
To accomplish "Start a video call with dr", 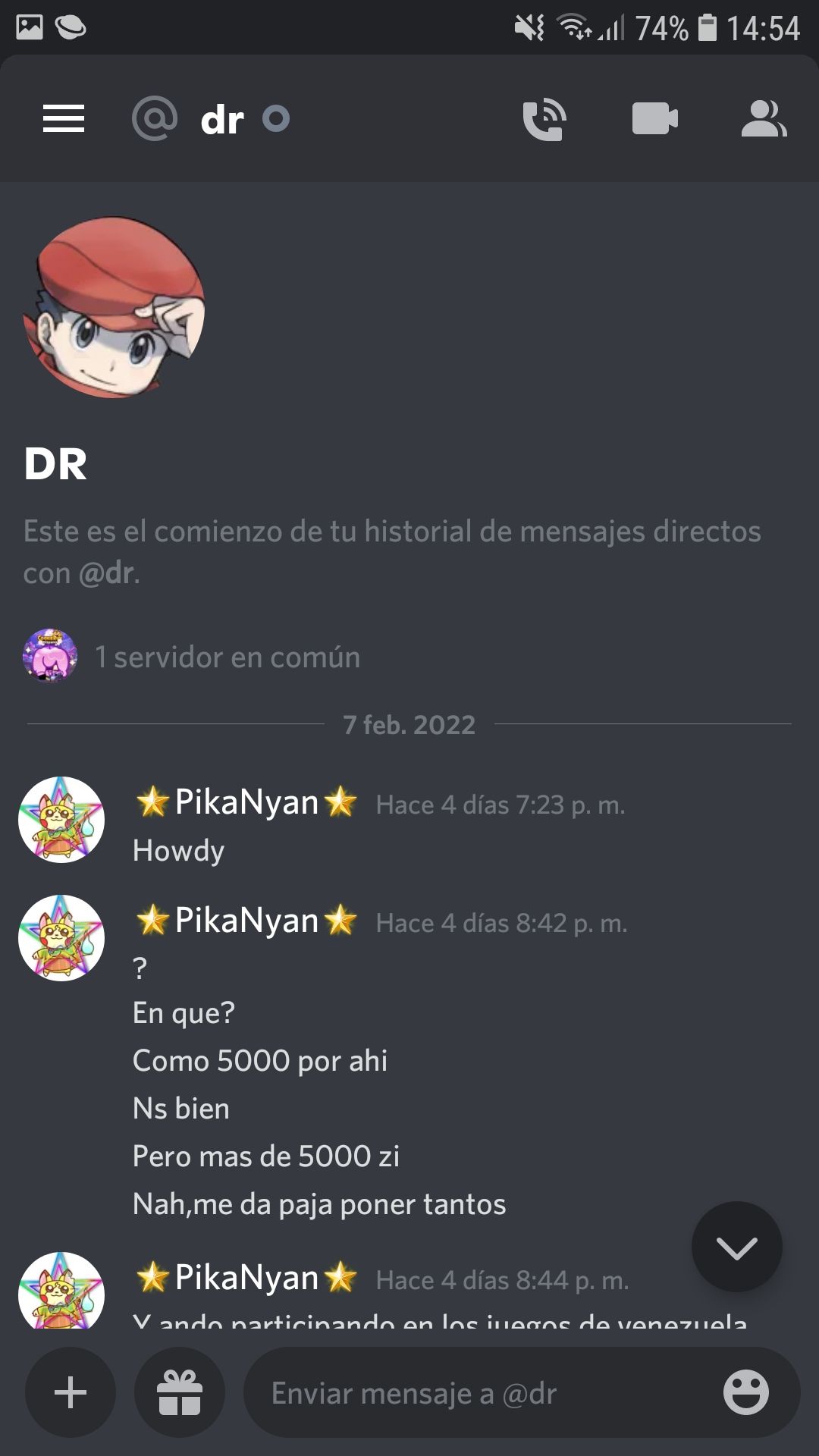I will [655, 118].
